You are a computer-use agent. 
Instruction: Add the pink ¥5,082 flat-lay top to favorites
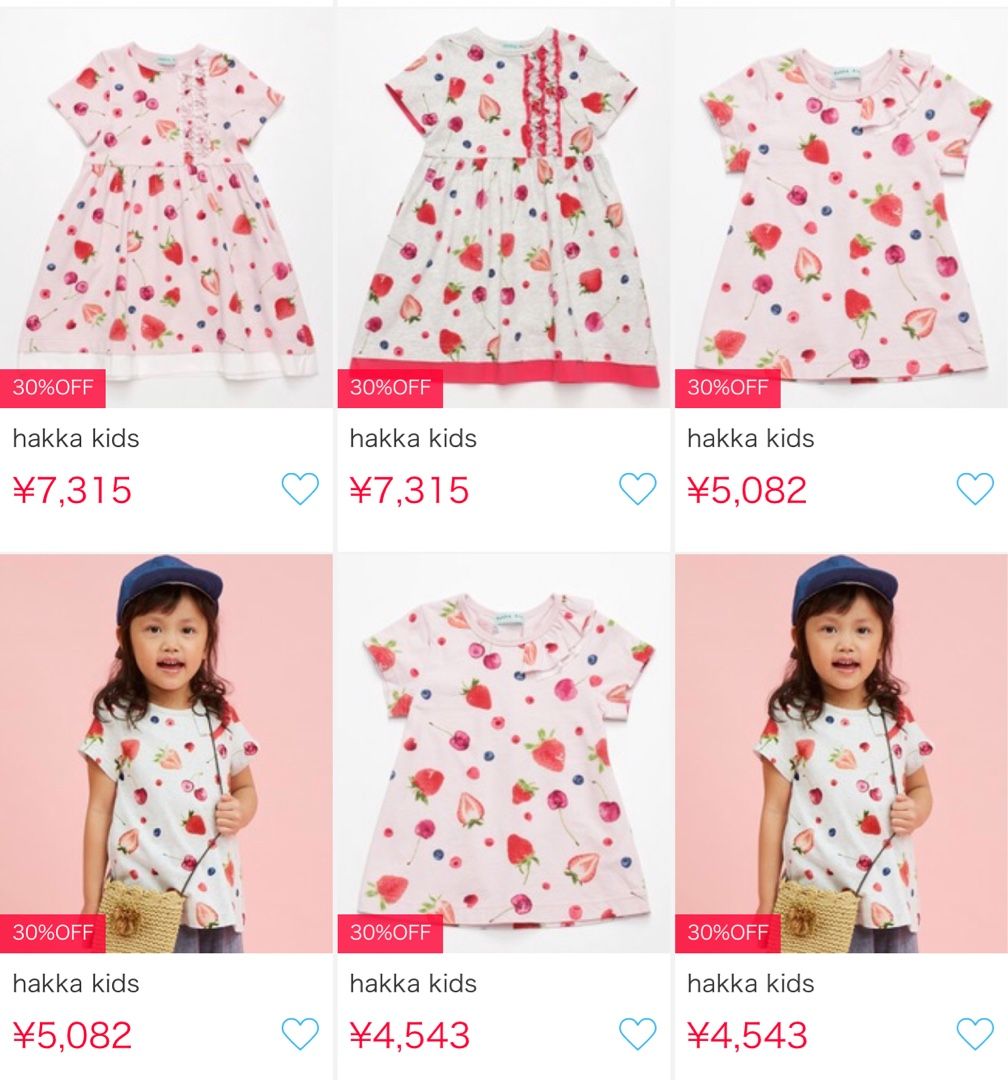pos(975,489)
